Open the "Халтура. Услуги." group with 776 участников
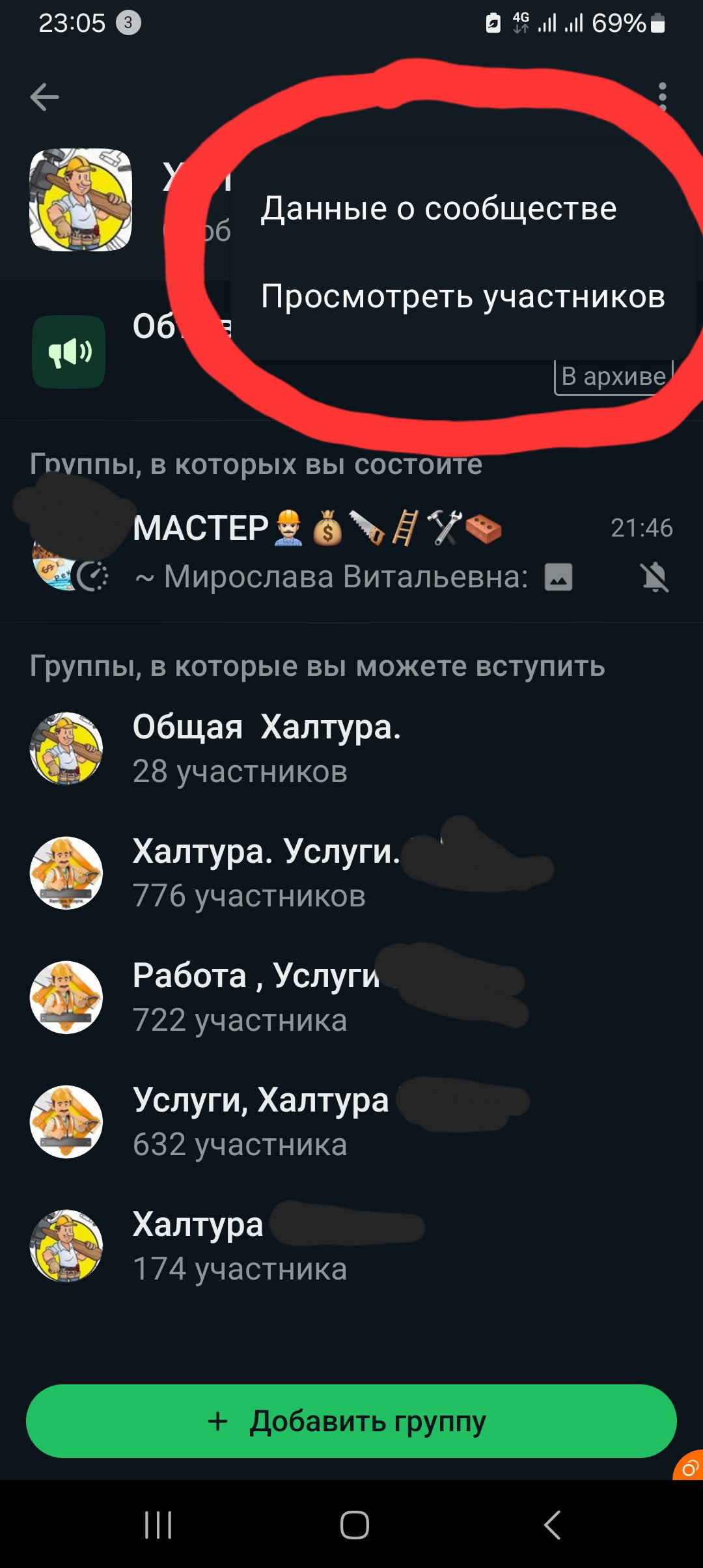This screenshot has width=703, height=1568. coord(351,873)
